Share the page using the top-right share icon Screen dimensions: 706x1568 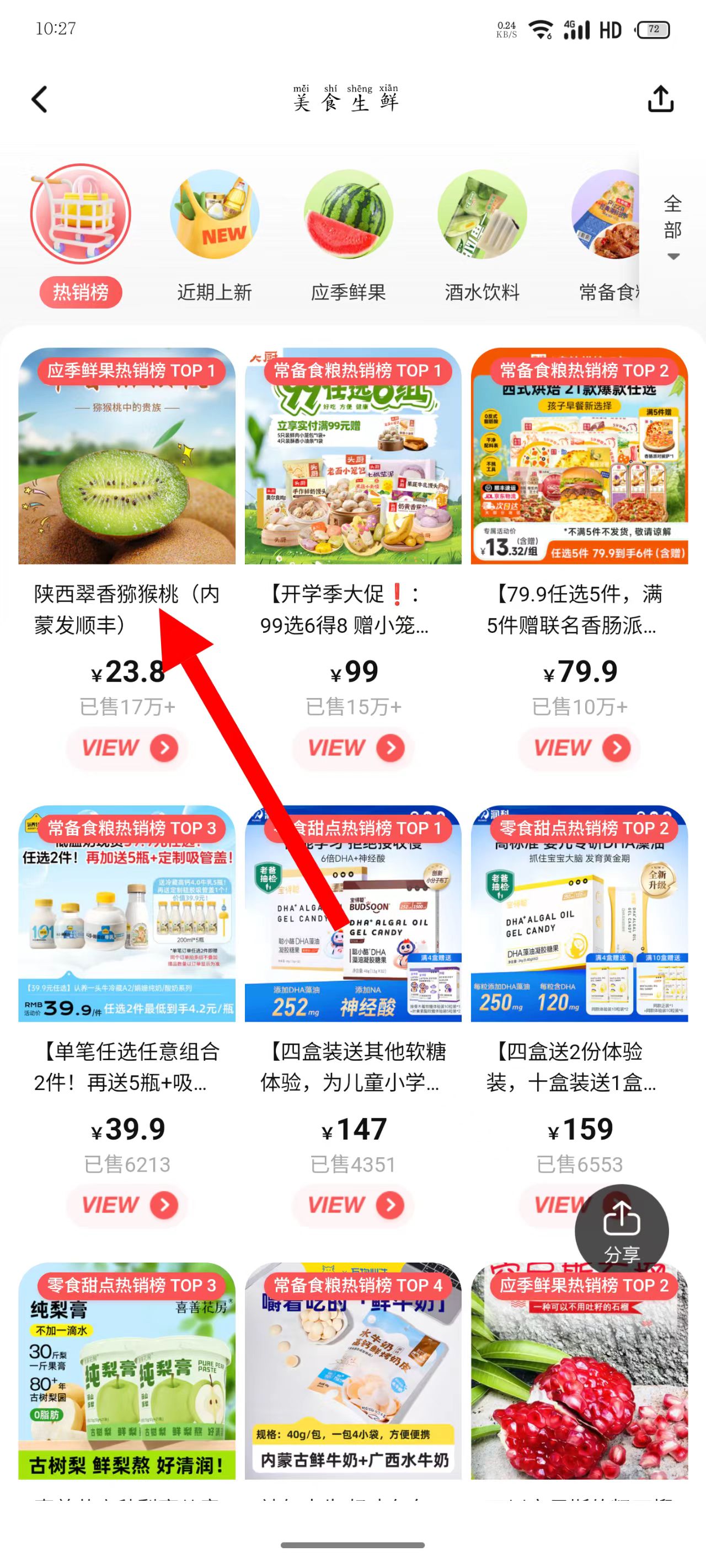[660, 99]
